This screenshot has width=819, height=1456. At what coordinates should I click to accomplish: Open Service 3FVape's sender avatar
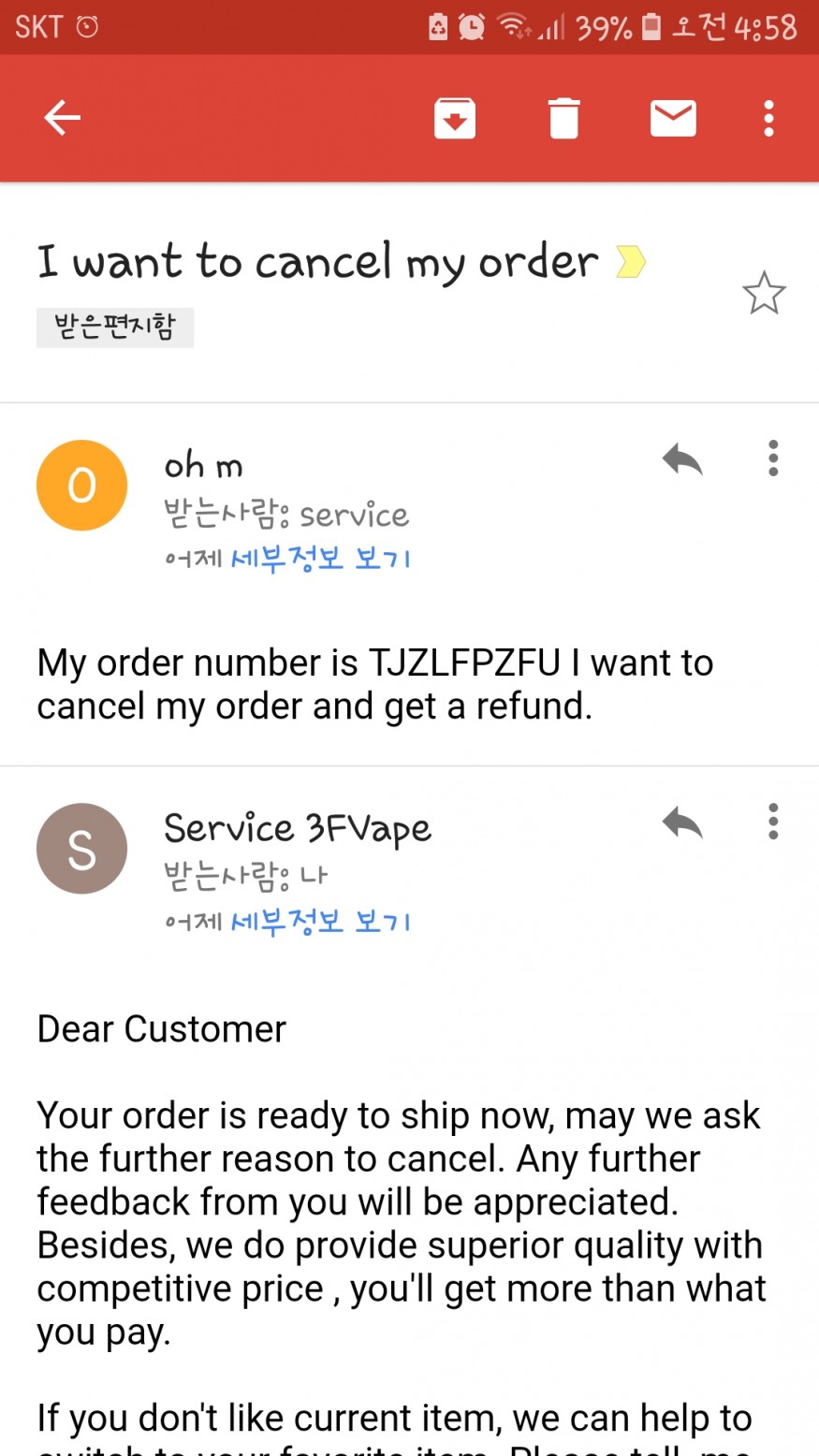[81, 849]
